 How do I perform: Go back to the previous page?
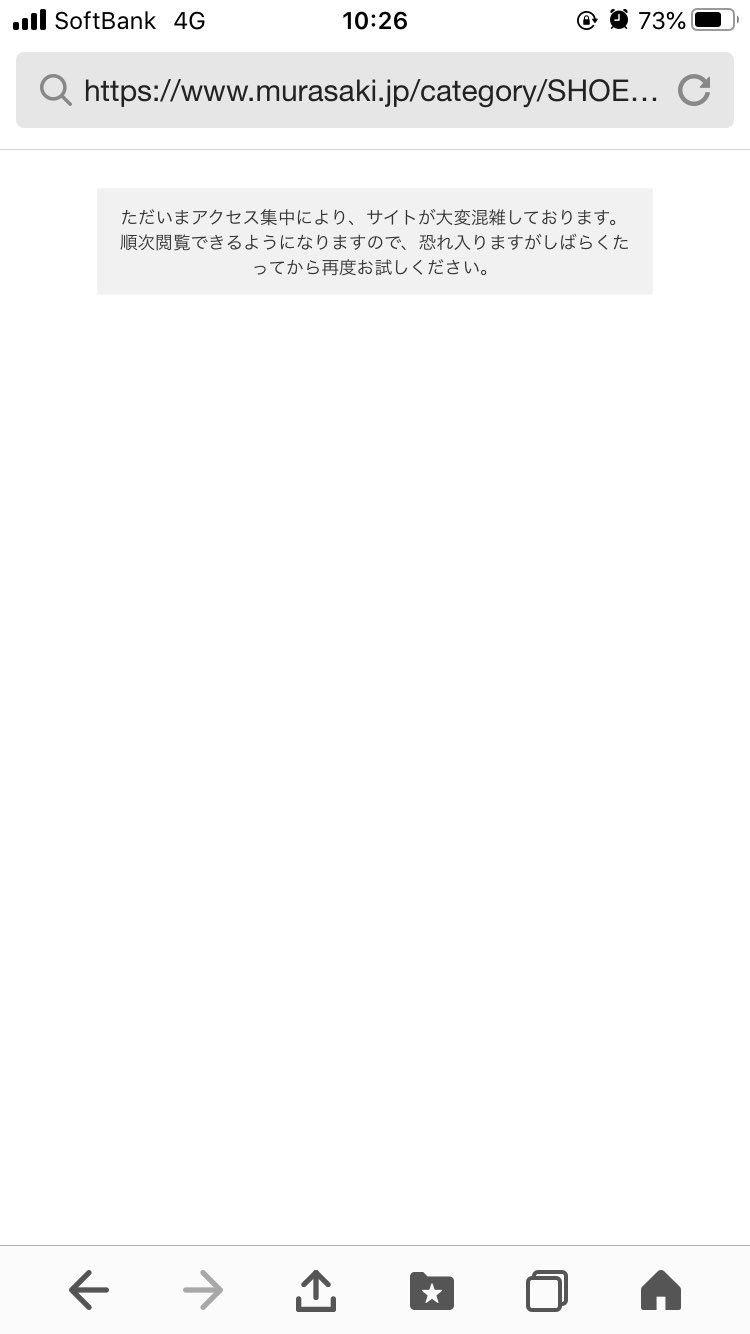click(x=89, y=1291)
